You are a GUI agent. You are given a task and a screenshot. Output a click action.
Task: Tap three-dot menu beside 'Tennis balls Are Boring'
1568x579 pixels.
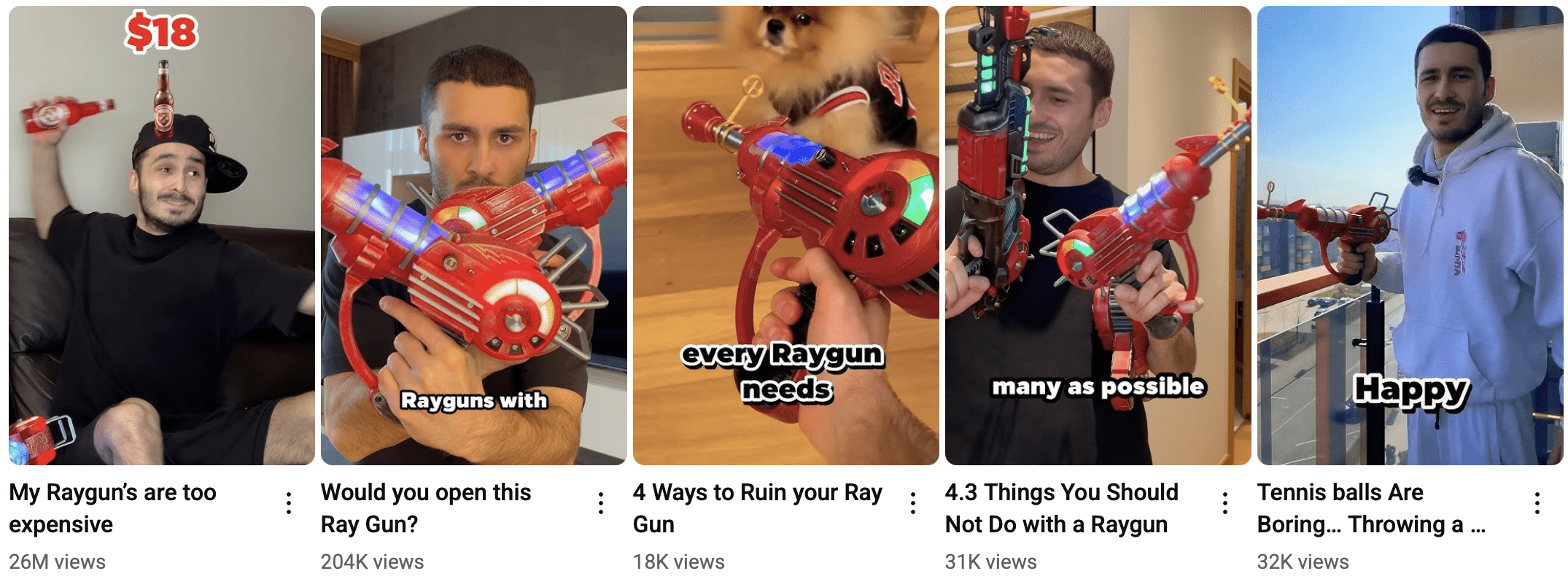tap(1537, 502)
